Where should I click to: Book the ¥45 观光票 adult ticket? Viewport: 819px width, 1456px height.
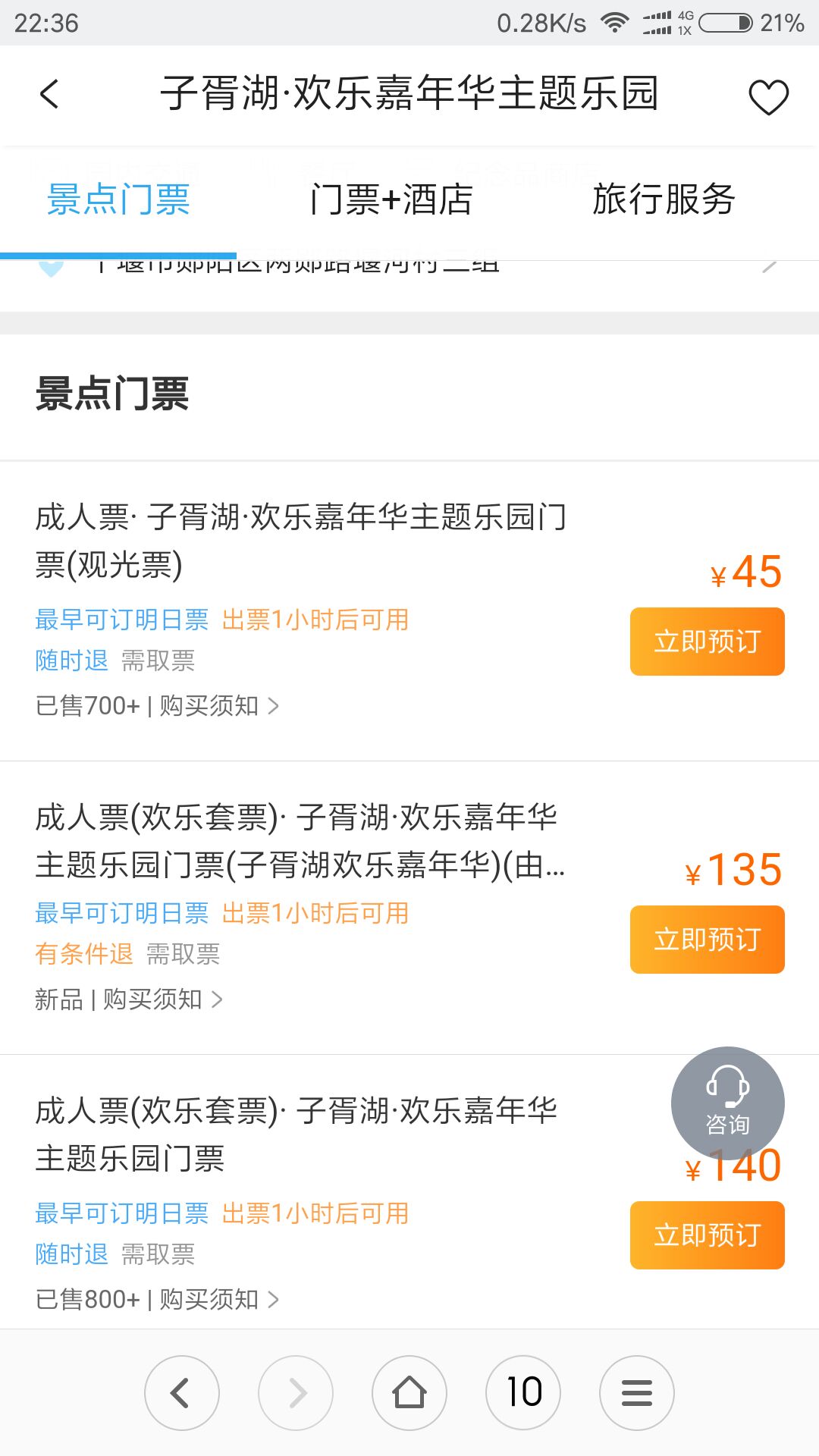707,642
